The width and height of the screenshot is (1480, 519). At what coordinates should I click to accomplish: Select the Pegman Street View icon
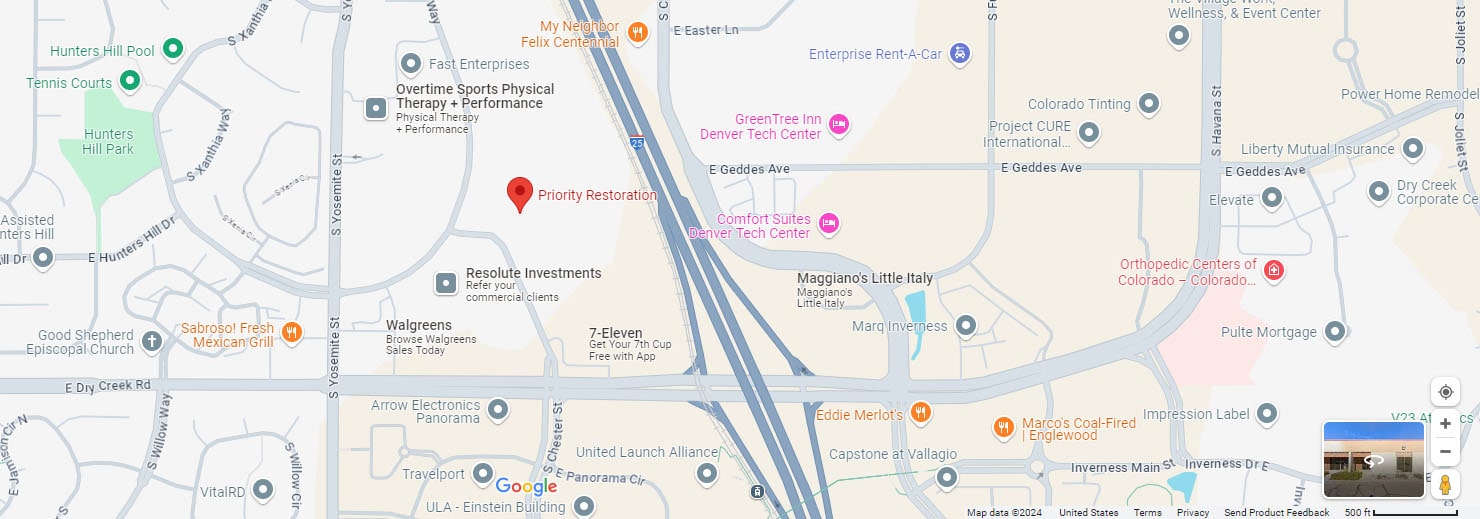click(1445, 485)
